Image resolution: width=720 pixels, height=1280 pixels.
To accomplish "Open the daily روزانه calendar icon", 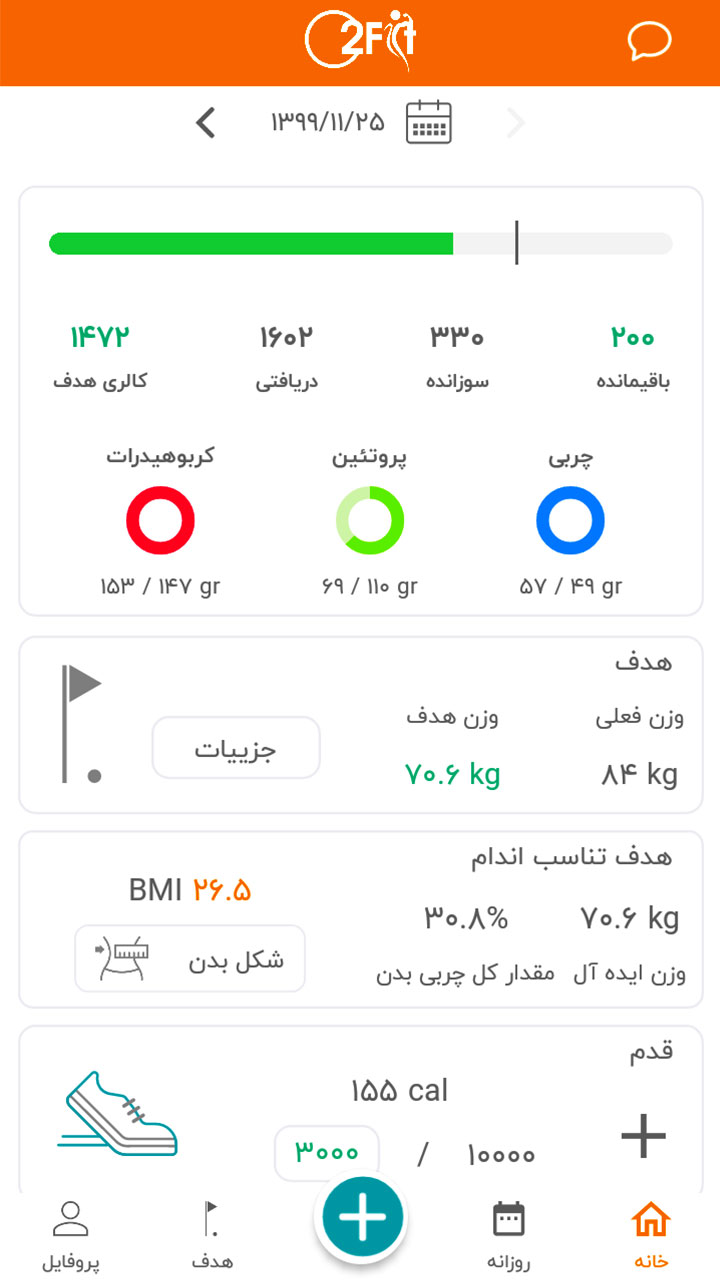I will click(x=508, y=1218).
